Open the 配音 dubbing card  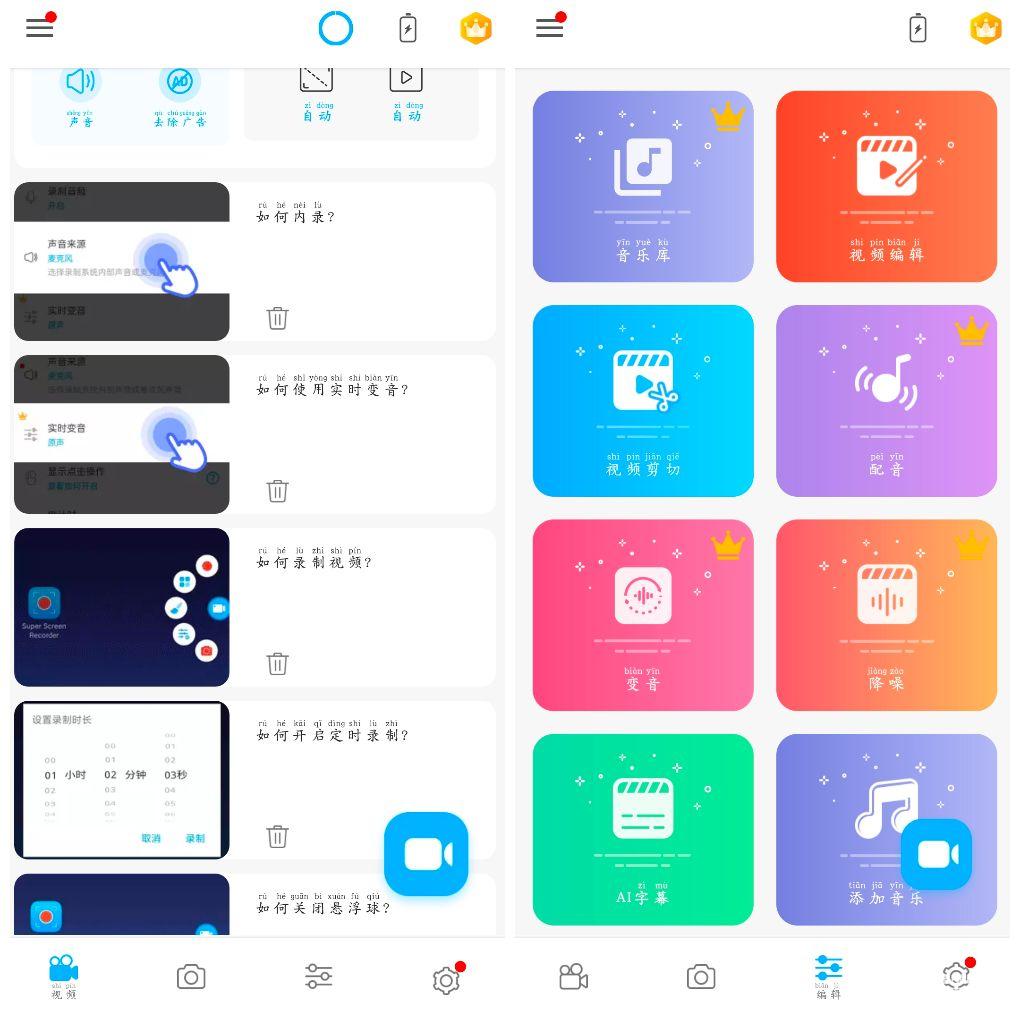click(x=886, y=400)
